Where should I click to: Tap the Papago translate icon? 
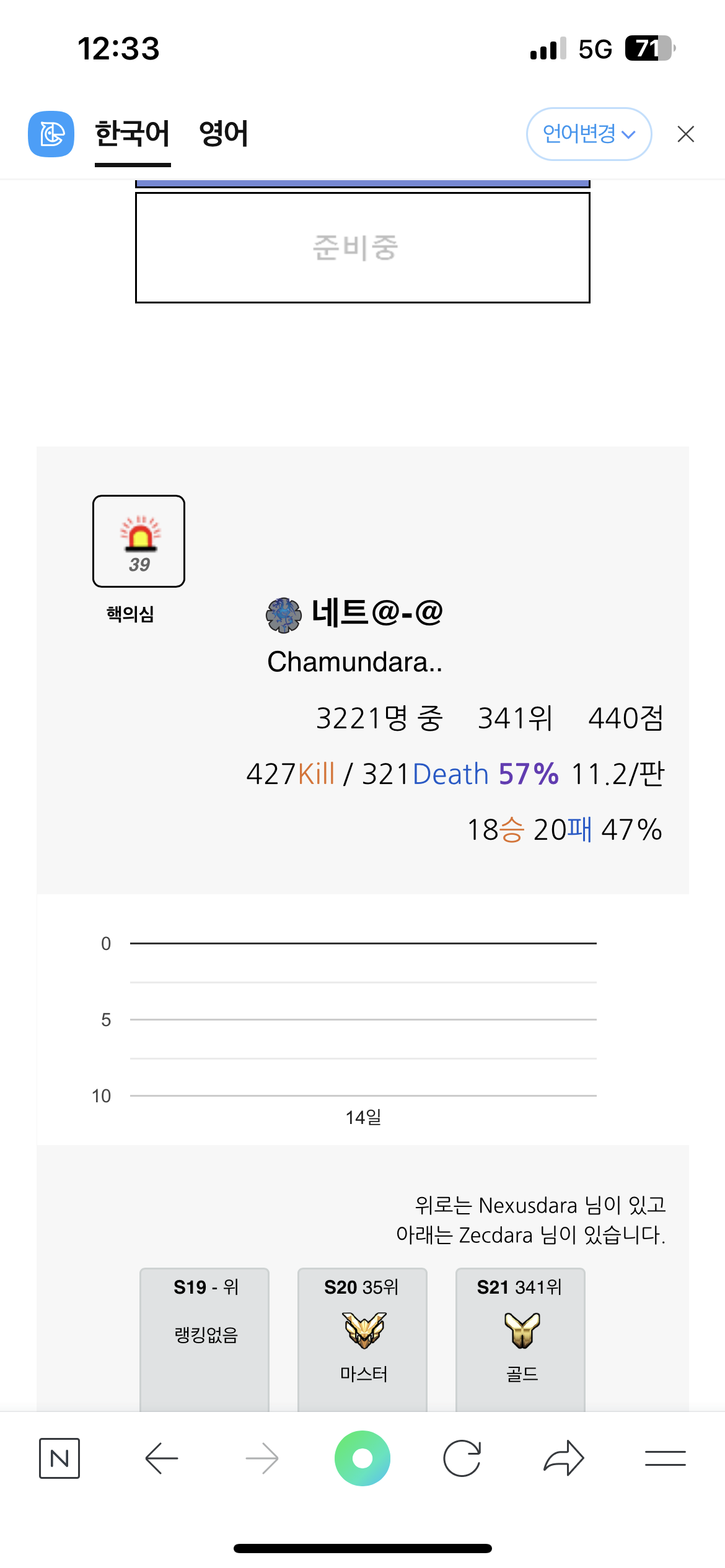51,134
